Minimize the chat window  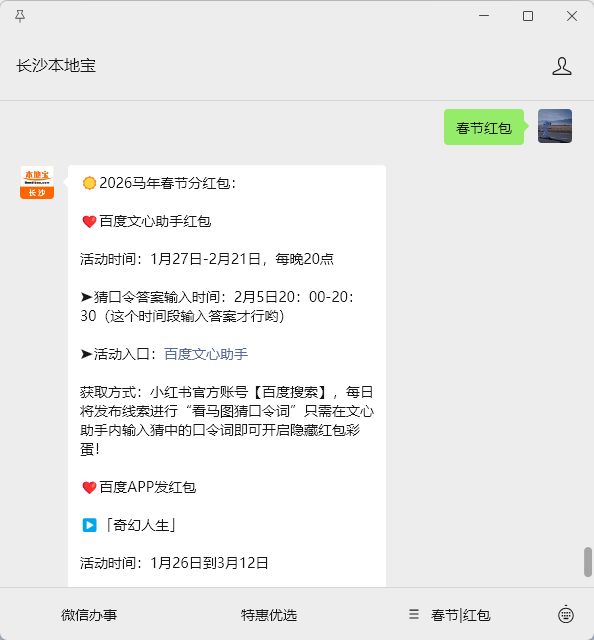(x=484, y=16)
